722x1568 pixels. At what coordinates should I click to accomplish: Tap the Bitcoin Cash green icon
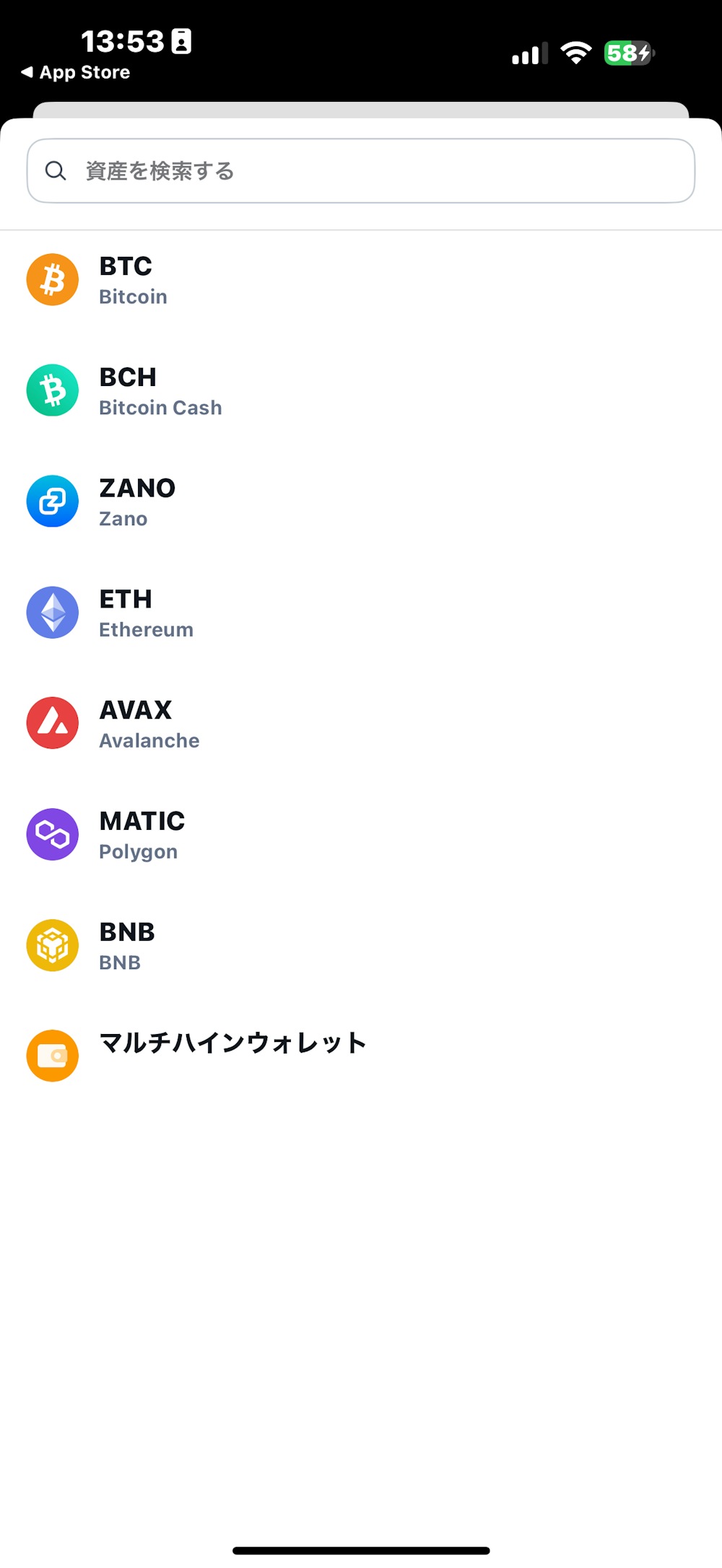point(52,390)
